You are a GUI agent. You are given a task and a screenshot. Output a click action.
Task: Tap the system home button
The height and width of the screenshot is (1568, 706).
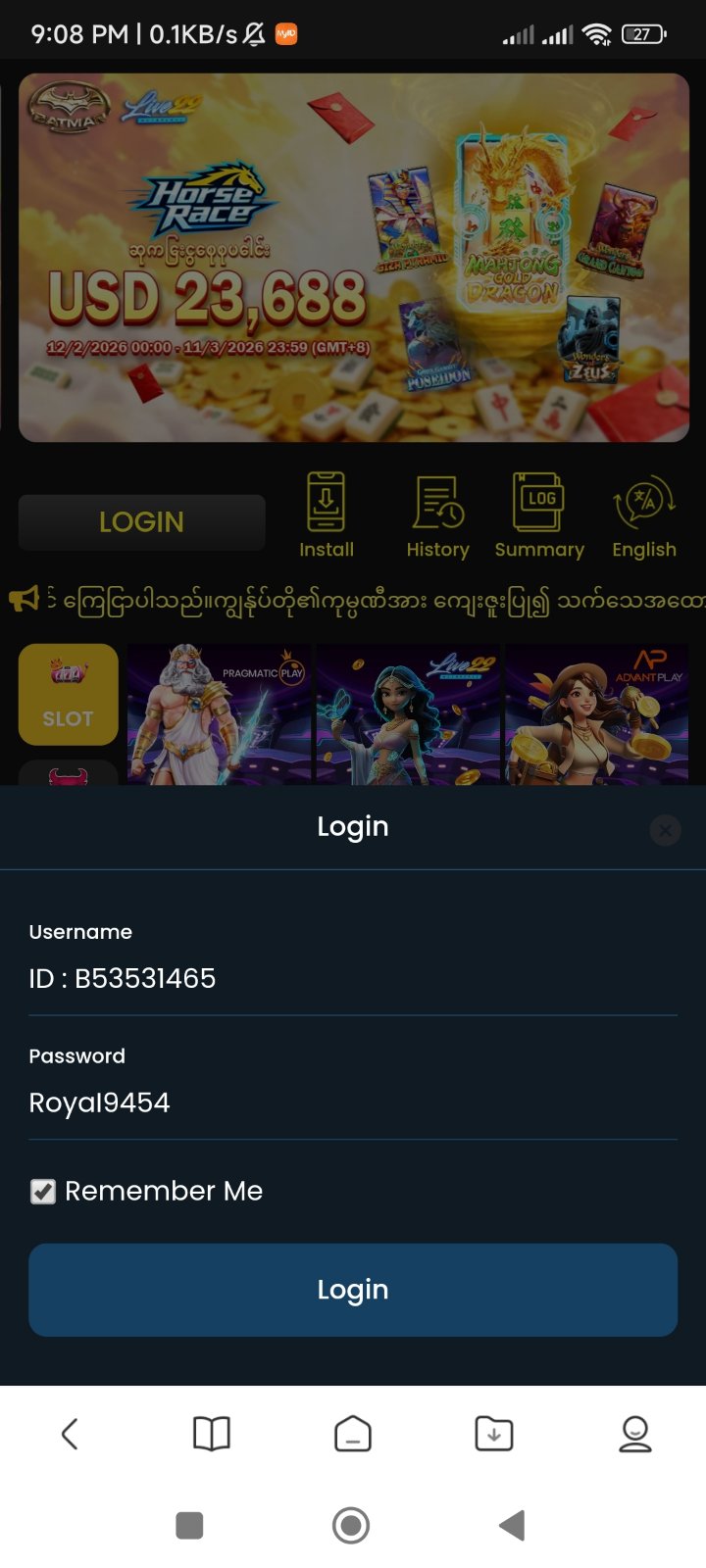(x=351, y=1525)
